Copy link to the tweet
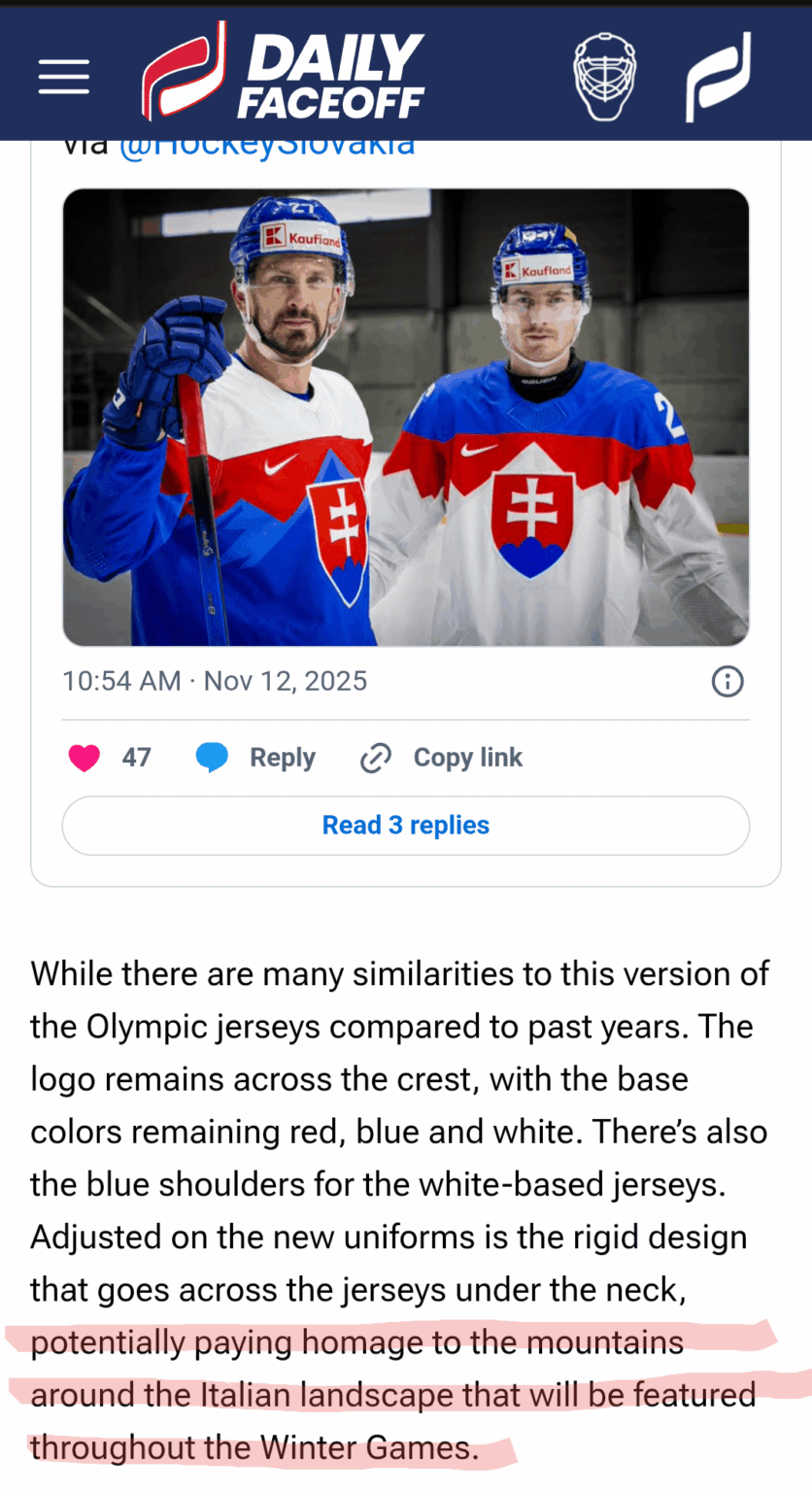 point(442,758)
